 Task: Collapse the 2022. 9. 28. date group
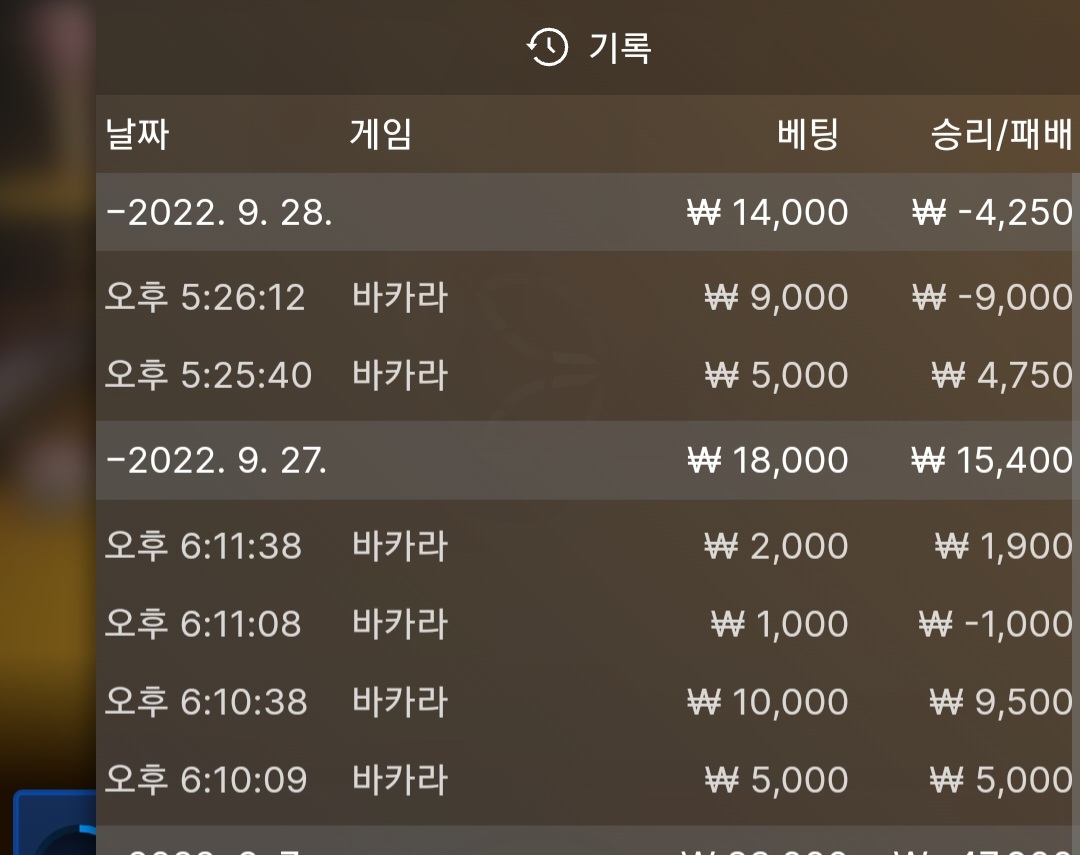[x=219, y=212]
